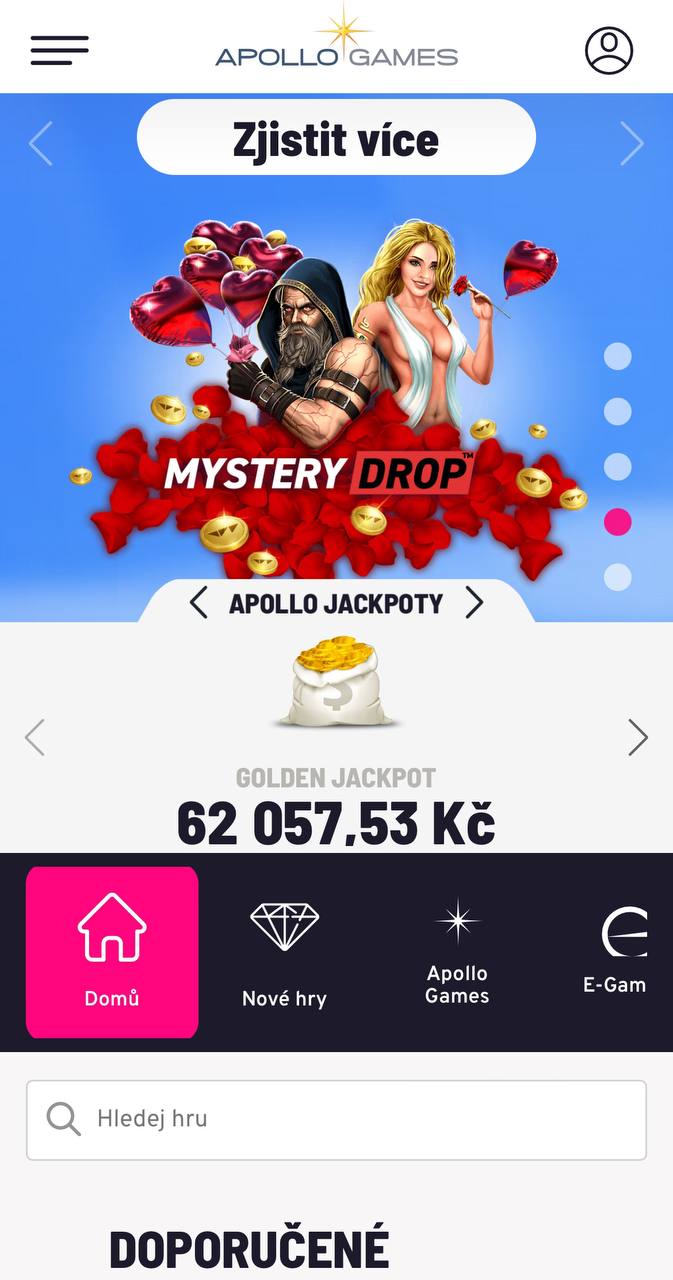The width and height of the screenshot is (673, 1280).
Task: Select the first banner page dot
Action: point(618,356)
